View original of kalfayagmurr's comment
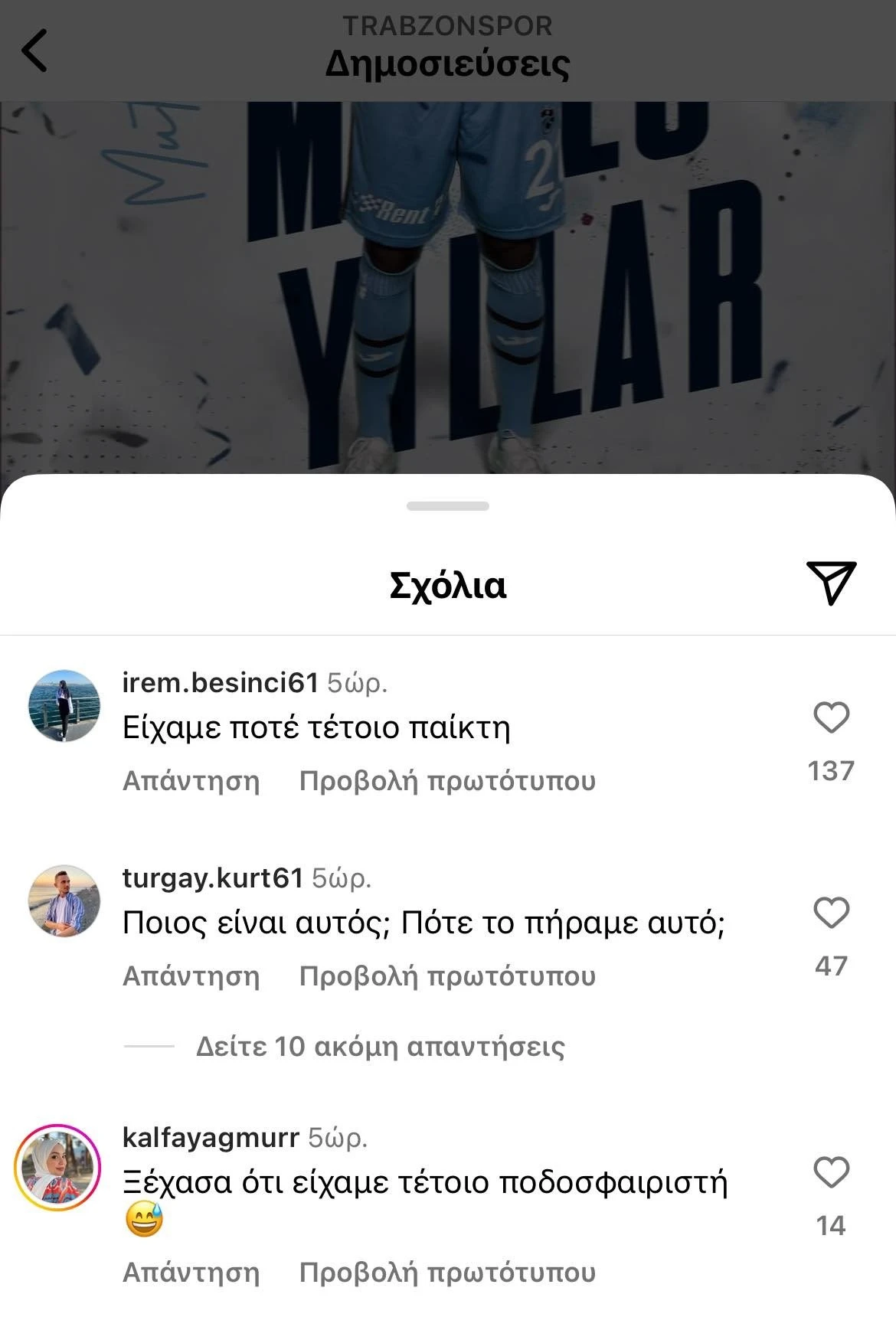The width and height of the screenshot is (896, 1317). (447, 1273)
